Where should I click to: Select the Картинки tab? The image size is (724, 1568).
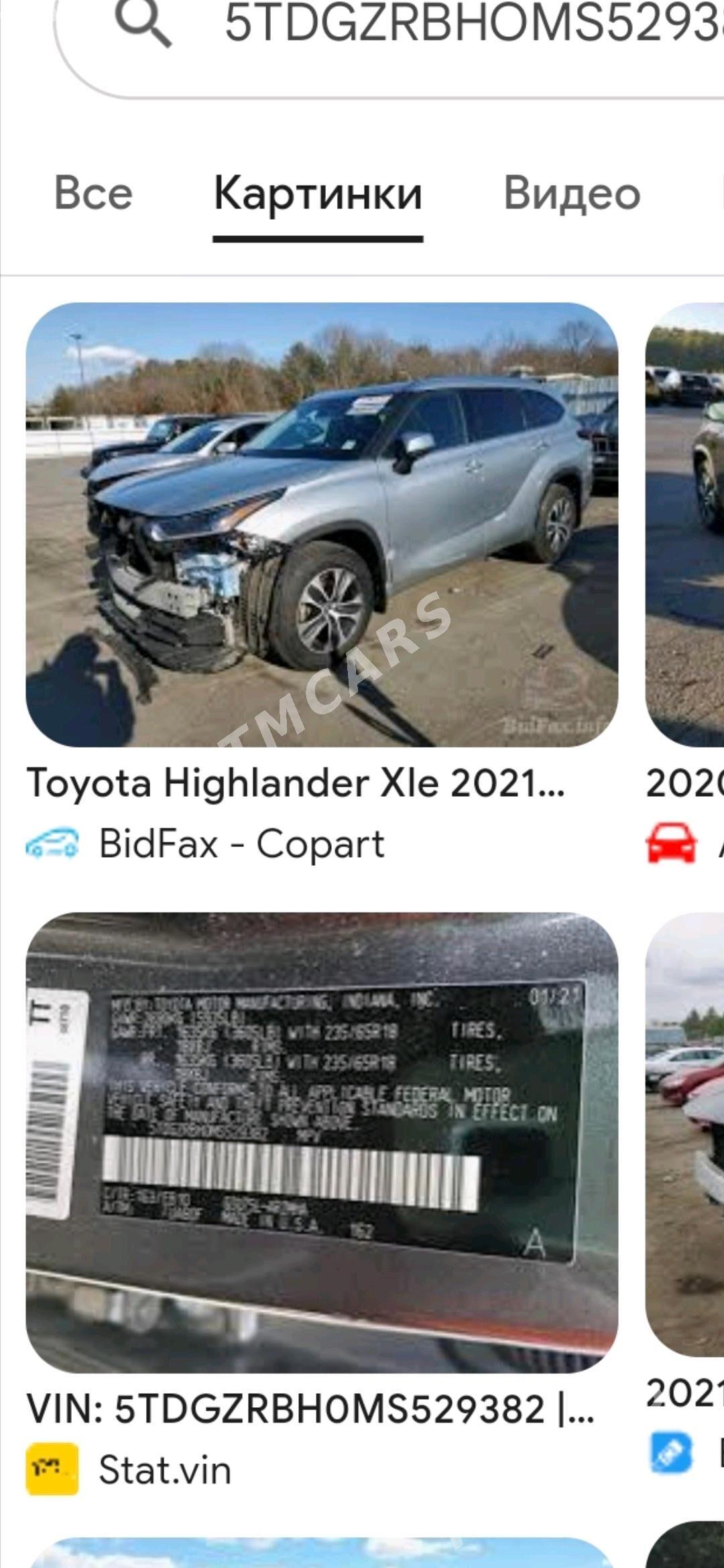(318, 194)
